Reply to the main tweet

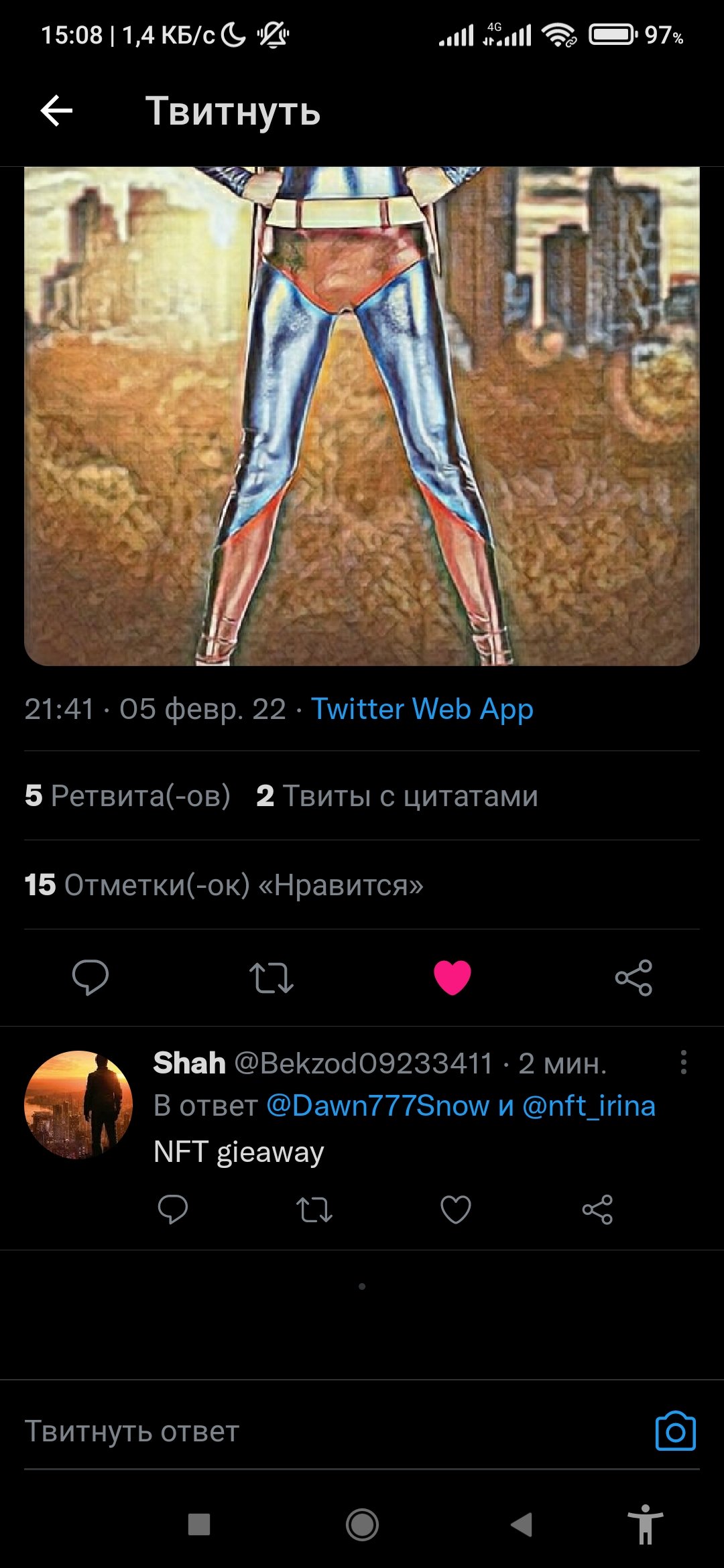90,978
